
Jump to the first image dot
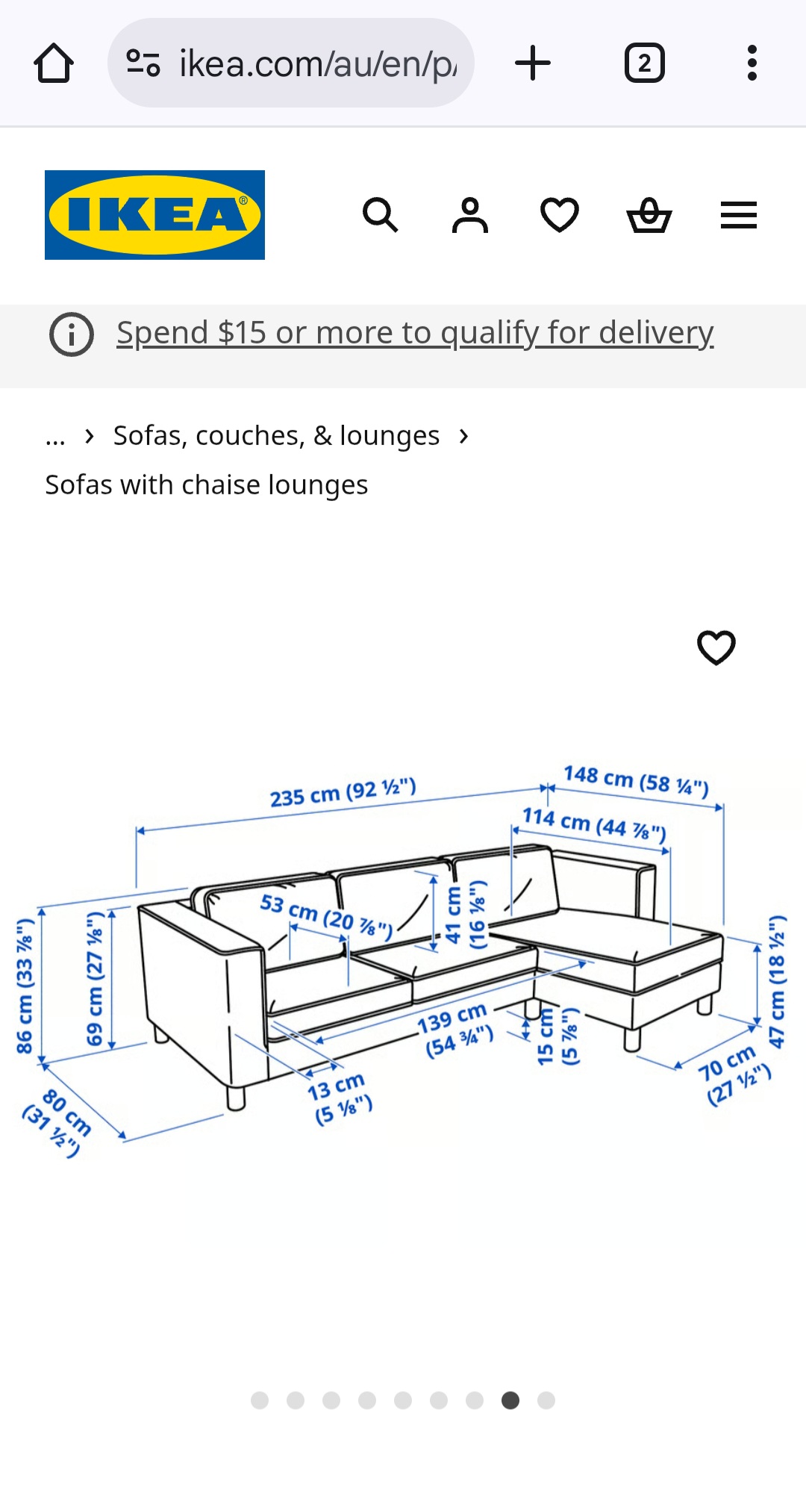pyautogui.click(x=260, y=1400)
